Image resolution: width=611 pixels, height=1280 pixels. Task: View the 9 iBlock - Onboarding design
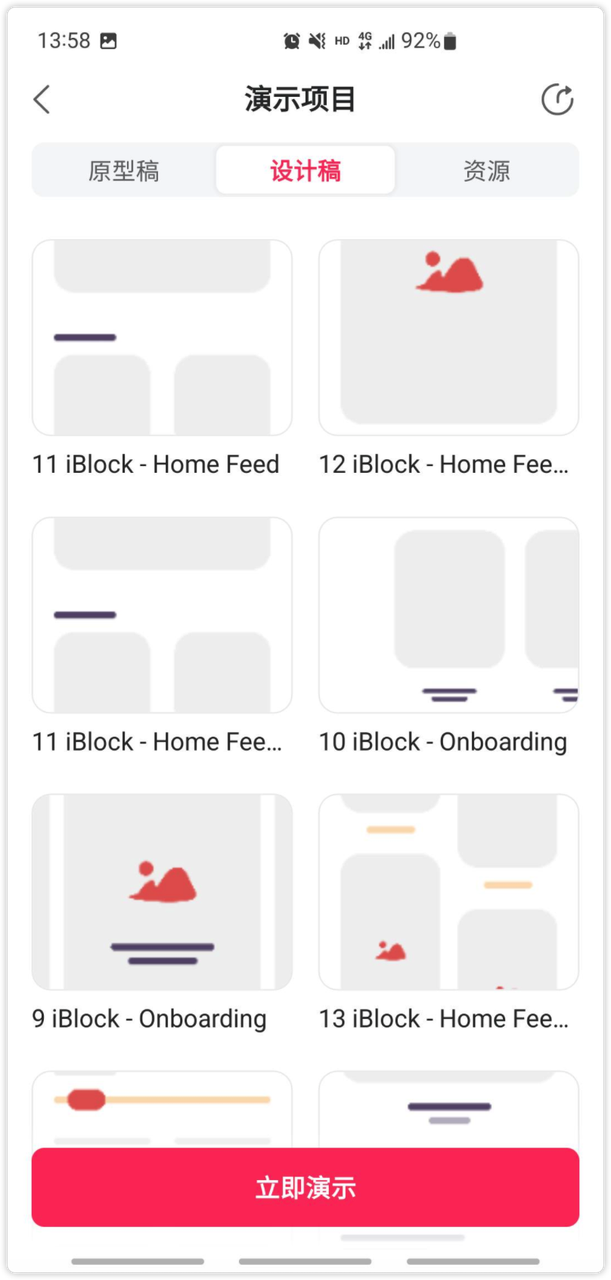click(162, 892)
